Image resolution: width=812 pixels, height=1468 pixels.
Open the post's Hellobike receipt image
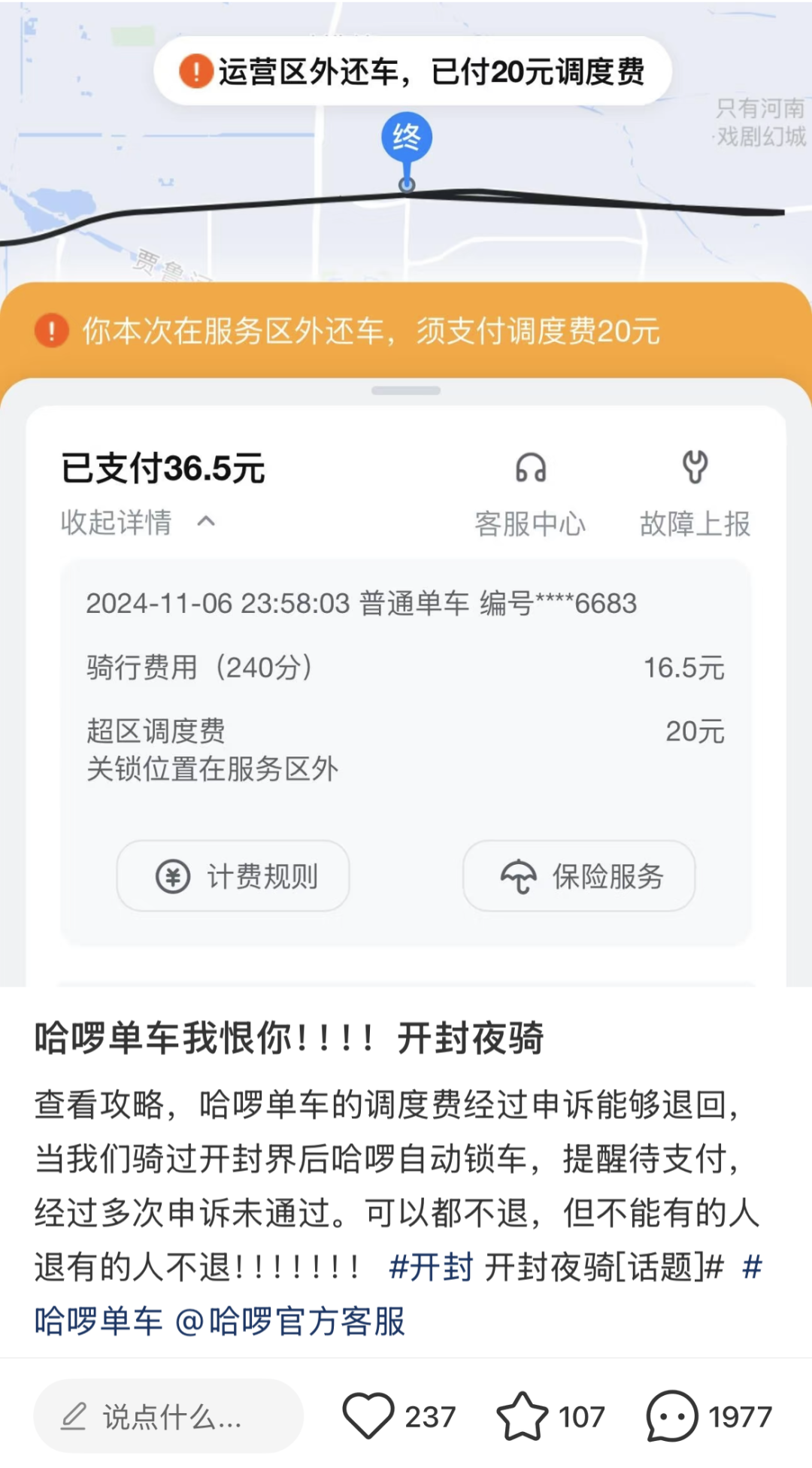click(x=406, y=493)
